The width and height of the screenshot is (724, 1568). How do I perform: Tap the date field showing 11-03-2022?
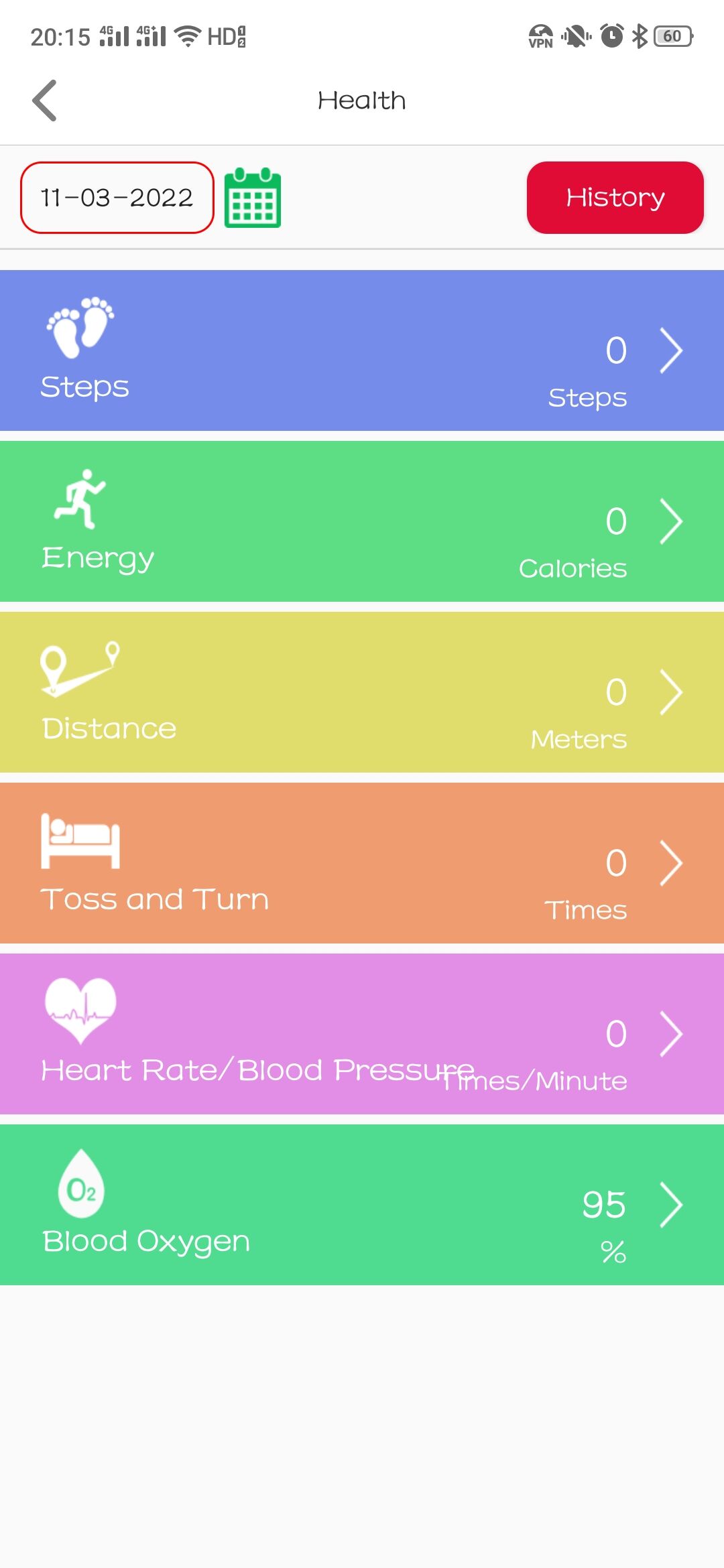pos(117,198)
